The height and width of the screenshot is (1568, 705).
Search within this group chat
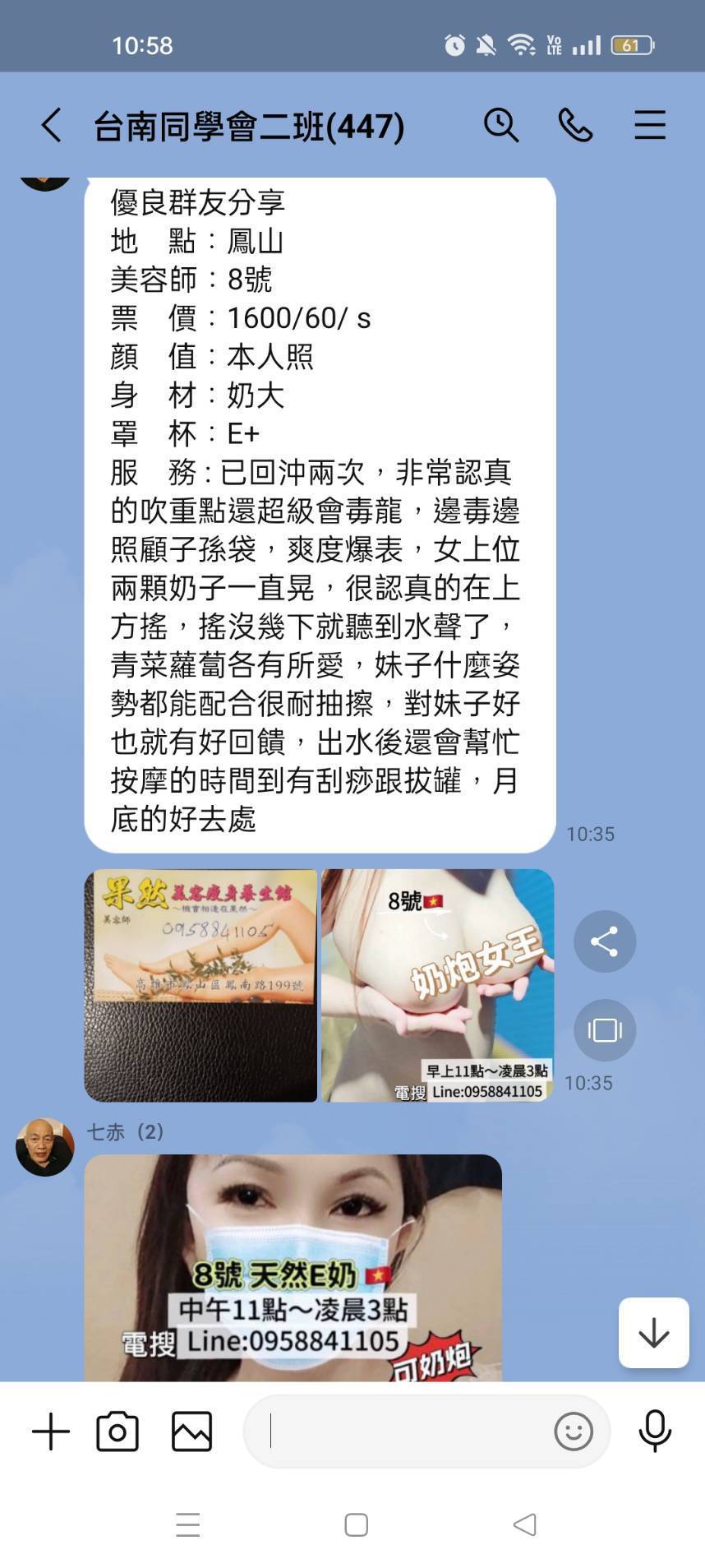(500, 126)
